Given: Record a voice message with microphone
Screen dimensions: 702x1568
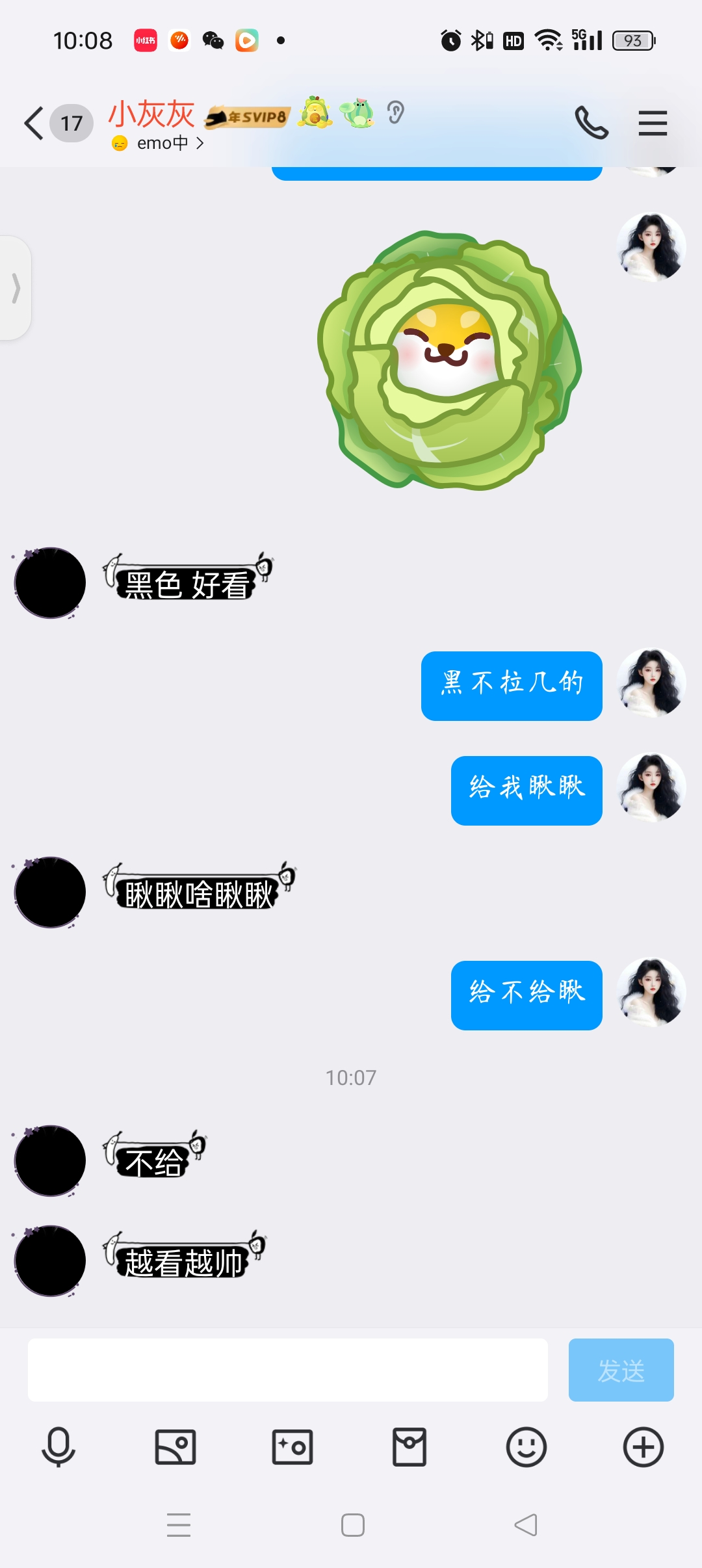Looking at the screenshot, I should 58,1447.
